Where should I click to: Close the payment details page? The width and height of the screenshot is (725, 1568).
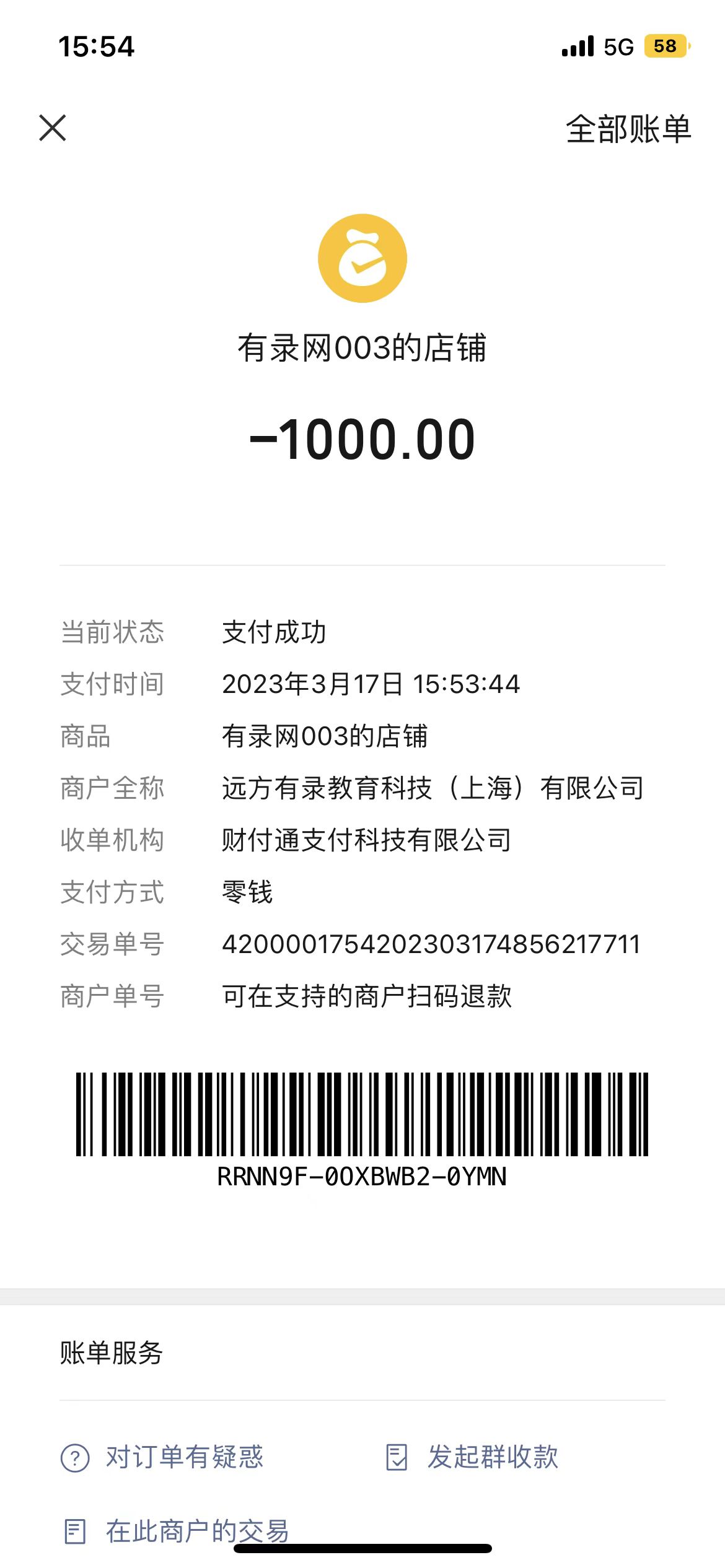[x=53, y=128]
